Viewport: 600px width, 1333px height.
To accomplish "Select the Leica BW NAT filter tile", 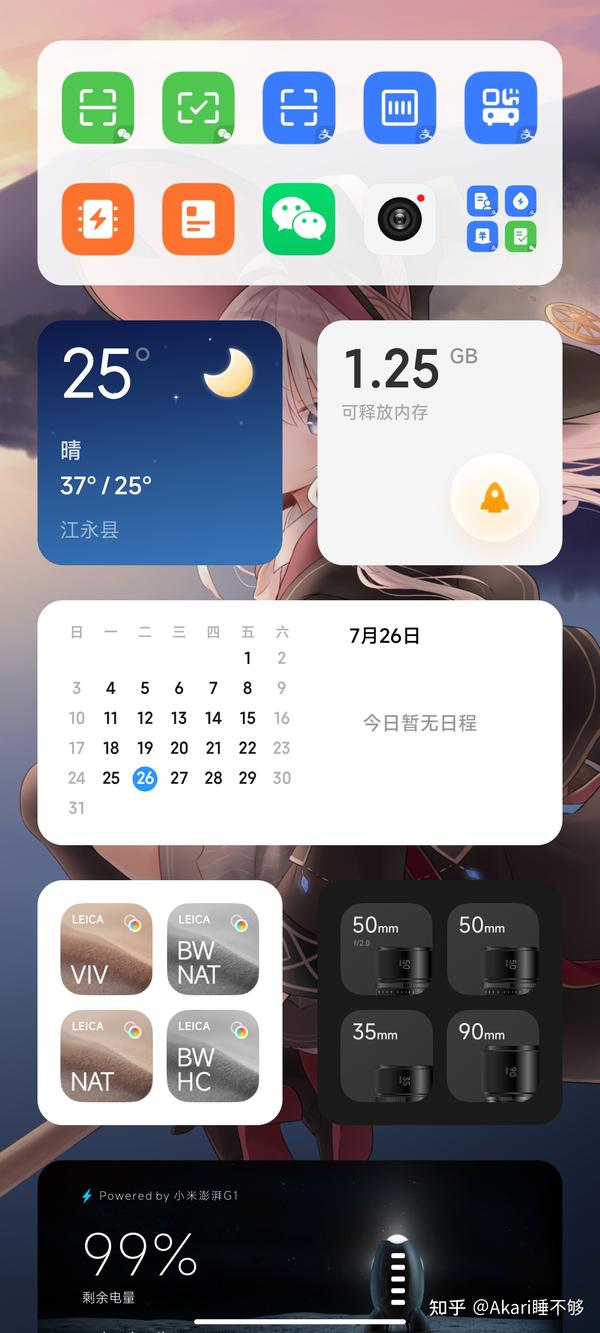I will click(213, 949).
